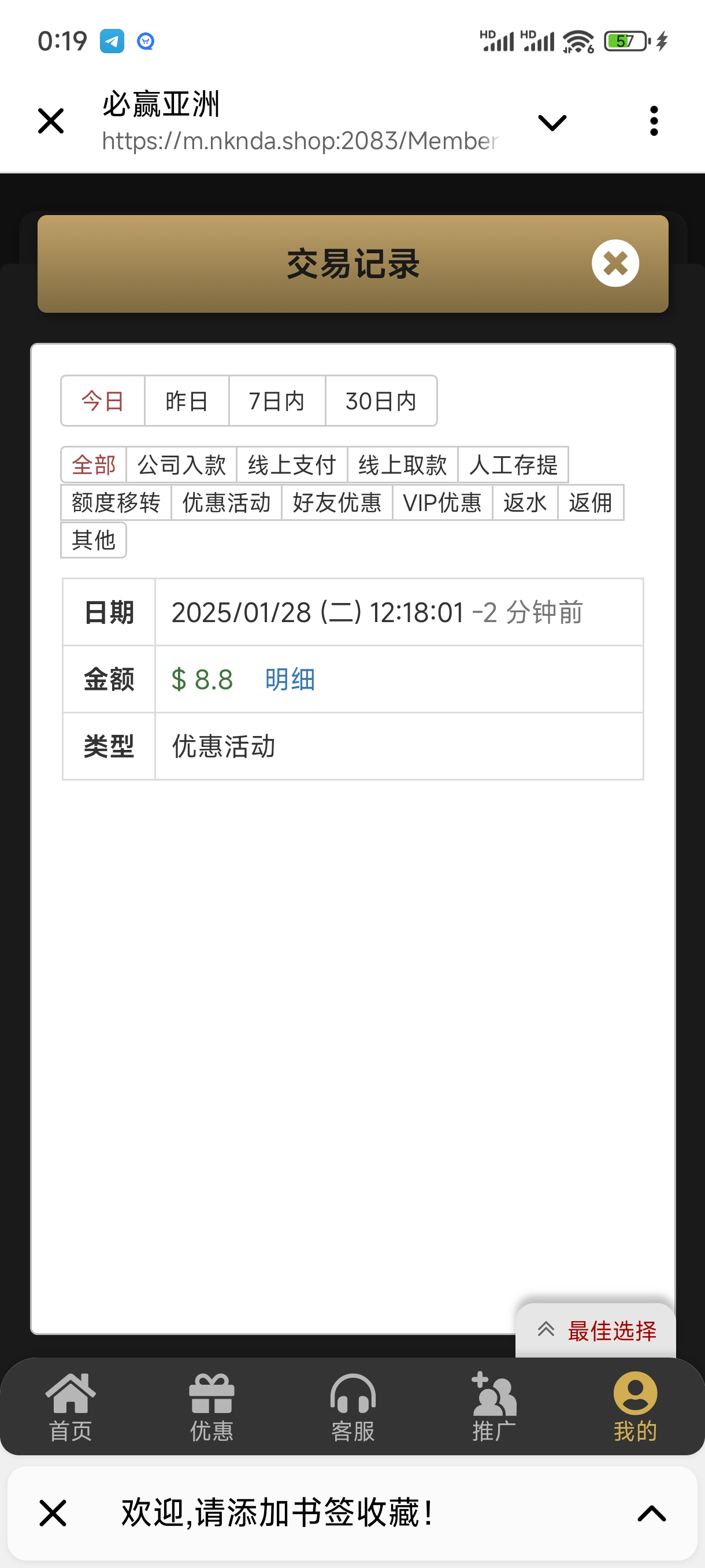The width and height of the screenshot is (705, 1568).
Task: Filter by 线上支付 transactions
Action: point(292,465)
